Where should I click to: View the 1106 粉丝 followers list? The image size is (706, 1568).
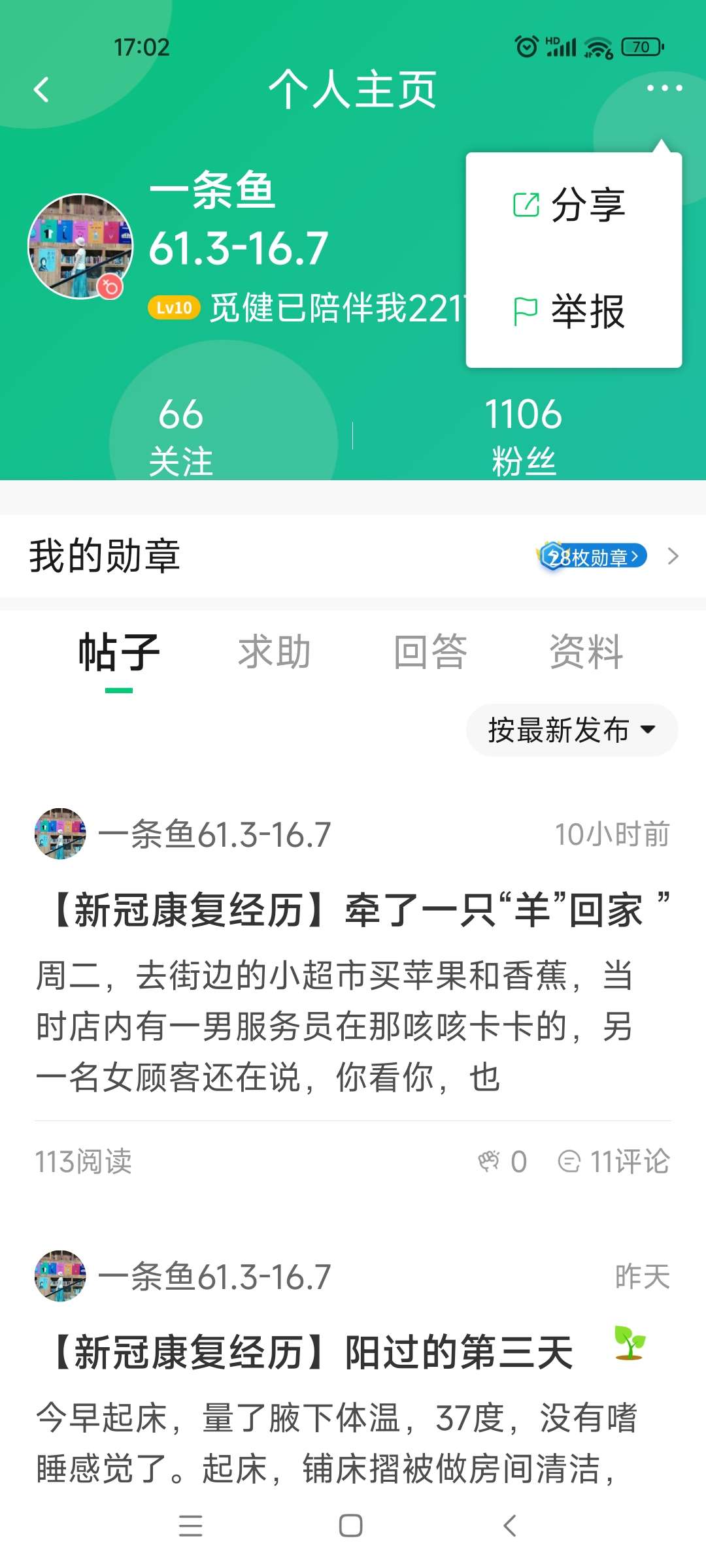point(523,434)
